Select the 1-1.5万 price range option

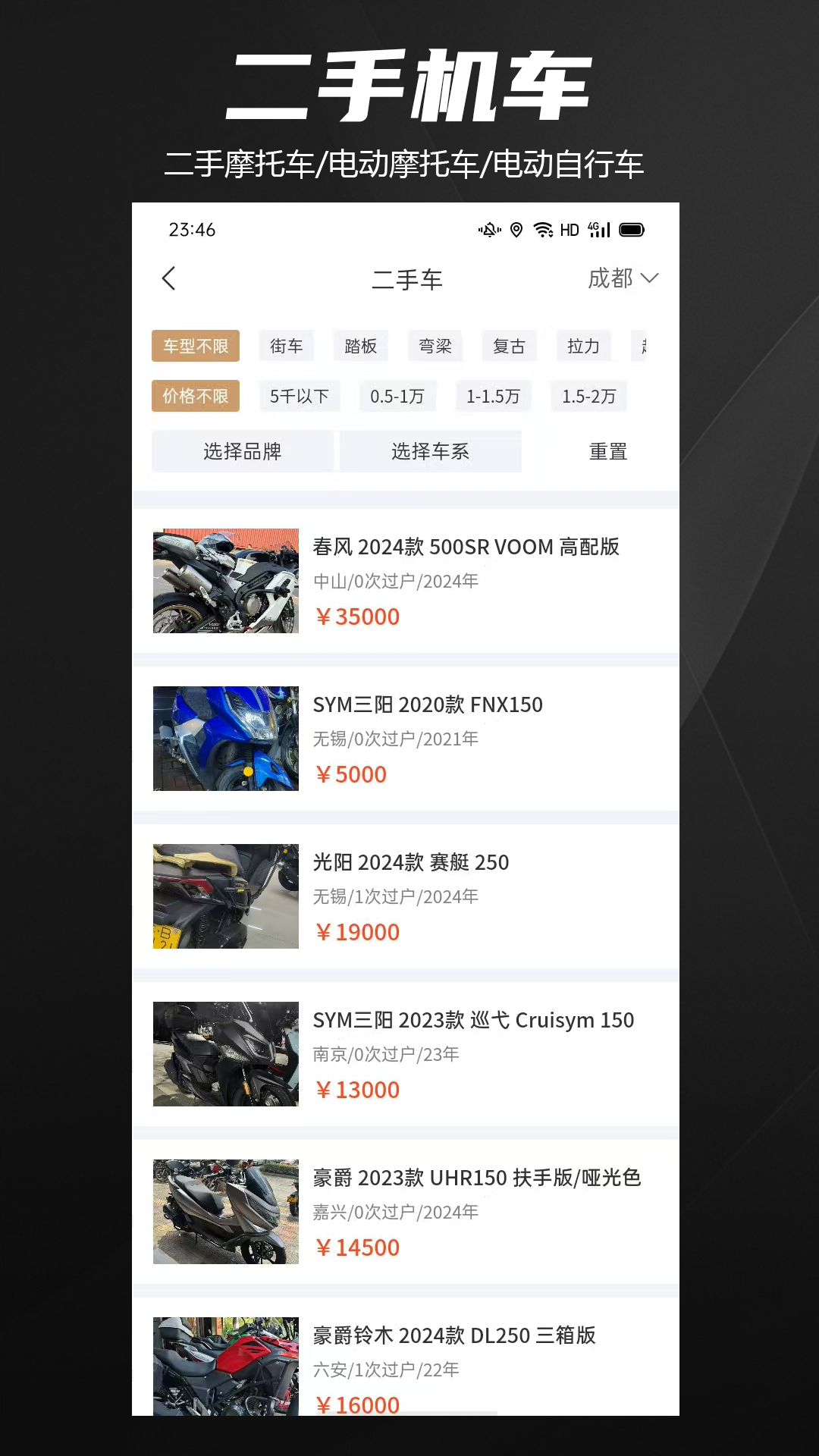click(x=493, y=396)
